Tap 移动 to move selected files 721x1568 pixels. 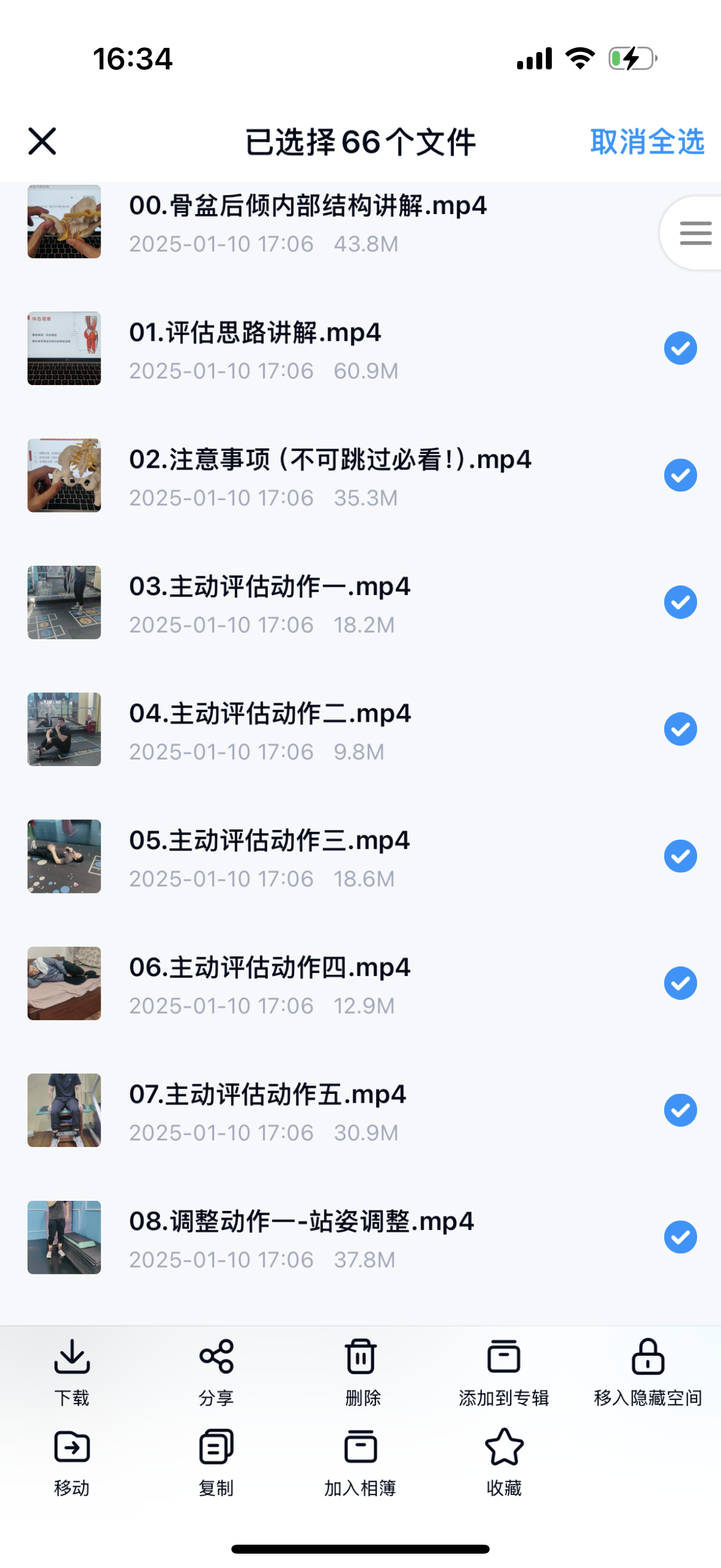point(72,1462)
